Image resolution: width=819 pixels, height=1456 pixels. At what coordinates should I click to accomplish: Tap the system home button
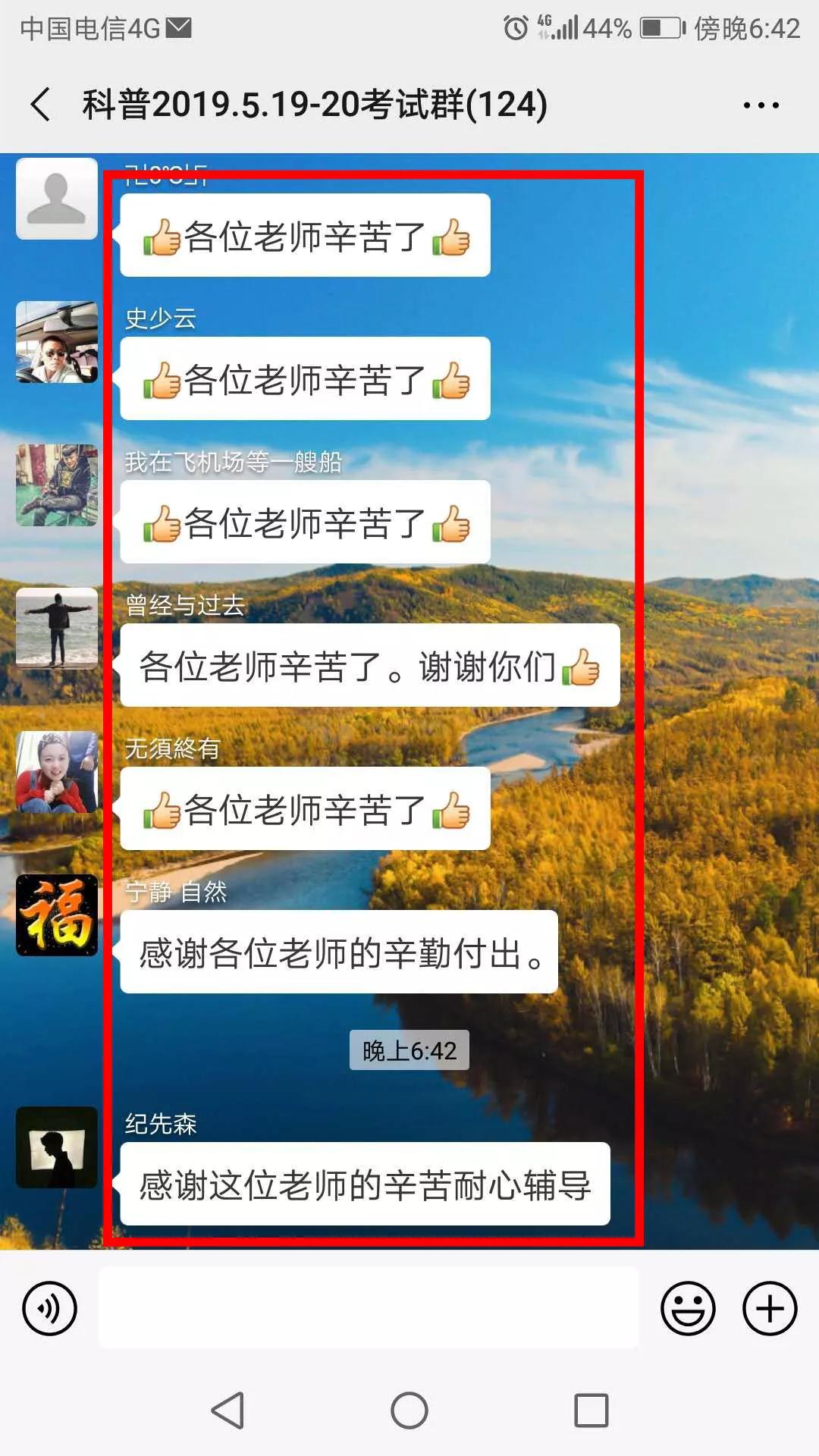point(409,1410)
